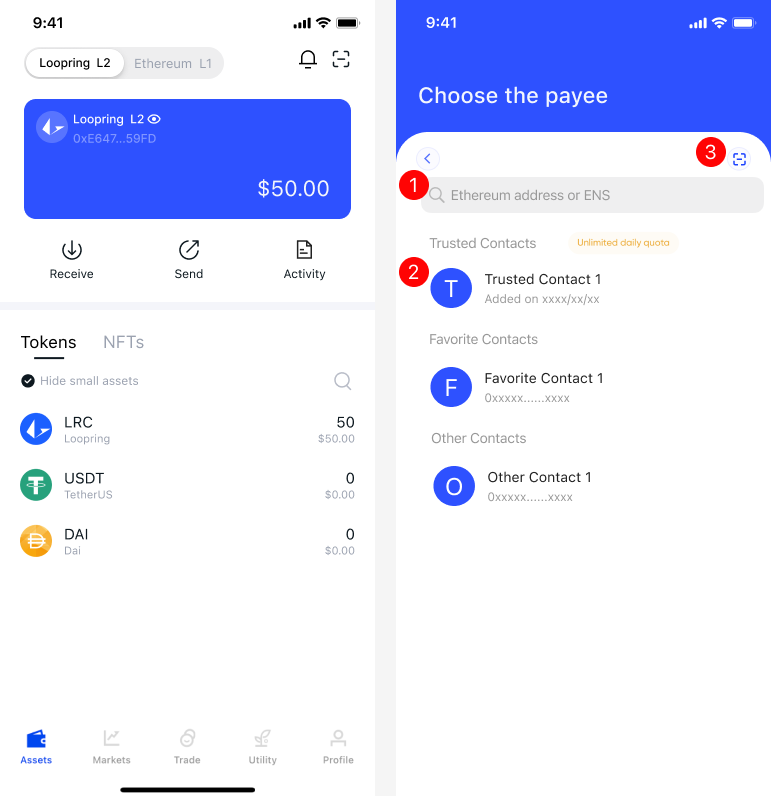The width and height of the screenshot is (771, 796).
Task: Open the LRC token row
Action: click(187, 429)
